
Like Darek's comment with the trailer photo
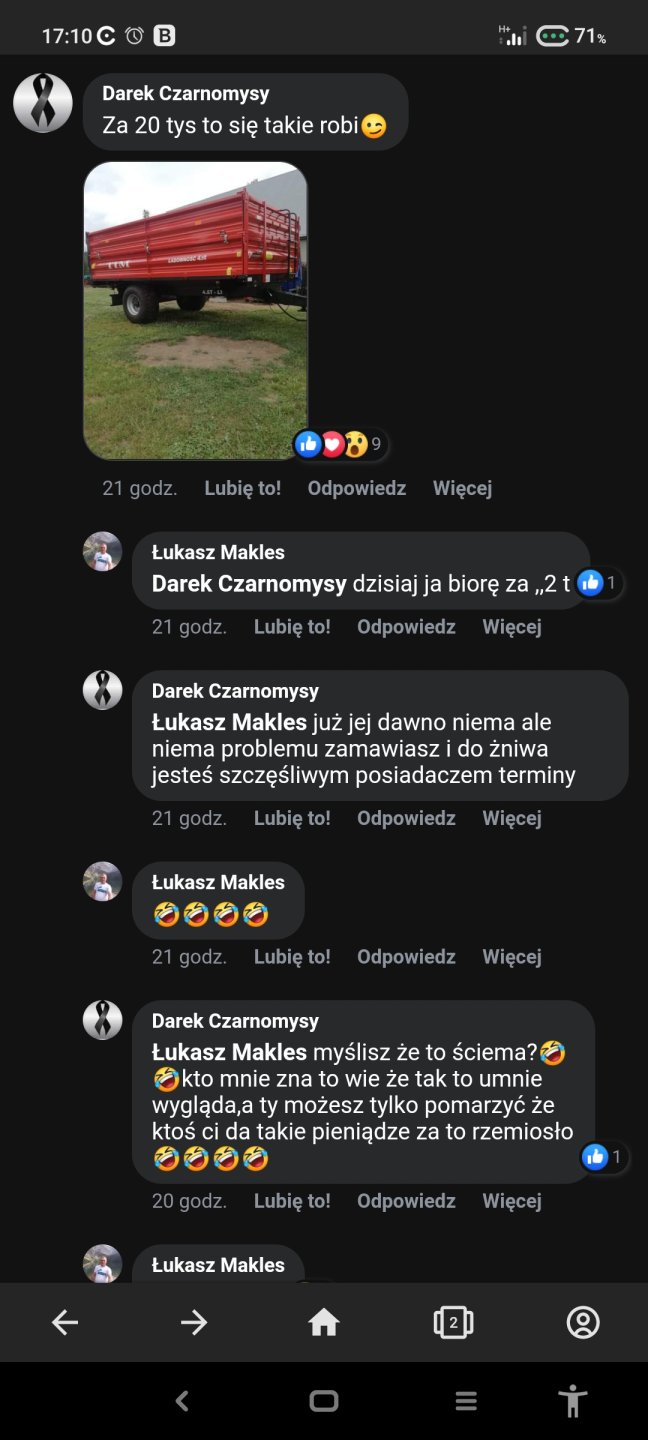click(242, 488)
